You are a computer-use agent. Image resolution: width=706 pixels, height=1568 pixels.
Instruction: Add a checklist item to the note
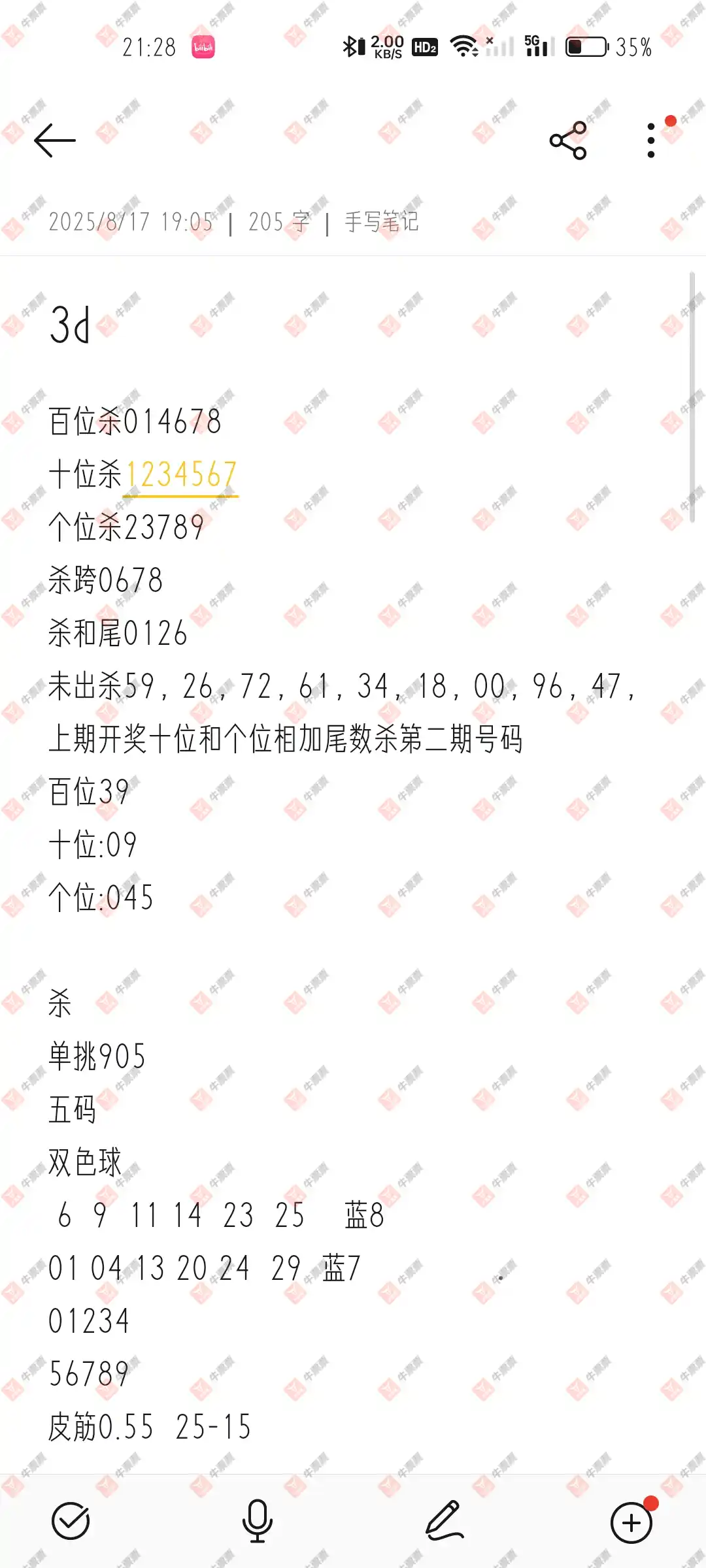click(x=71, y=1521)
